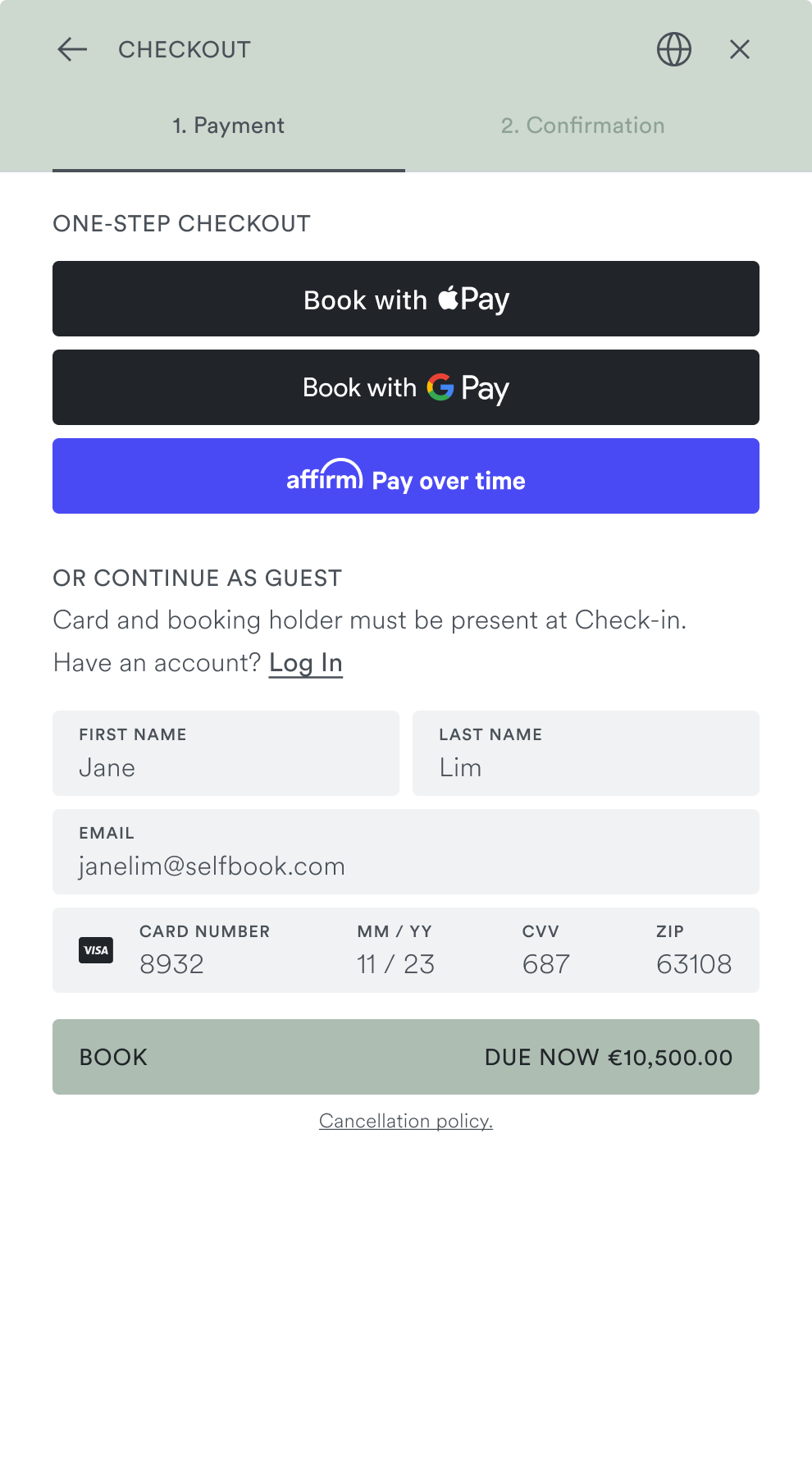This screenshot has width=812, height=1477.
Task: Switch to the 2. Confirmation tab
Action: pyautogui.click(x=582, y=126)
